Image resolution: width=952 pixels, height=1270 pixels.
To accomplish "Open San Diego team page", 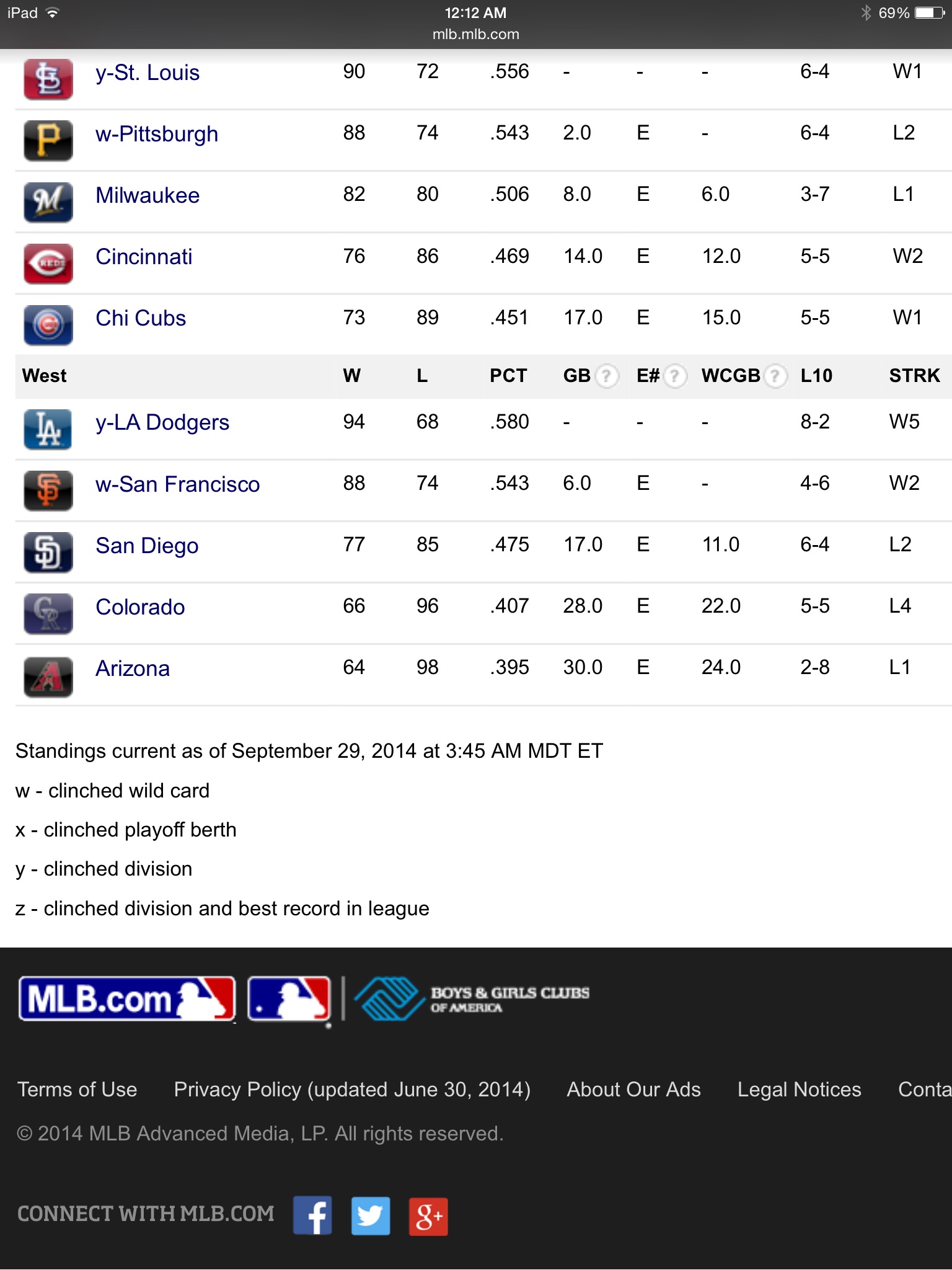I will pyautogui.click(x=147, y=546).
